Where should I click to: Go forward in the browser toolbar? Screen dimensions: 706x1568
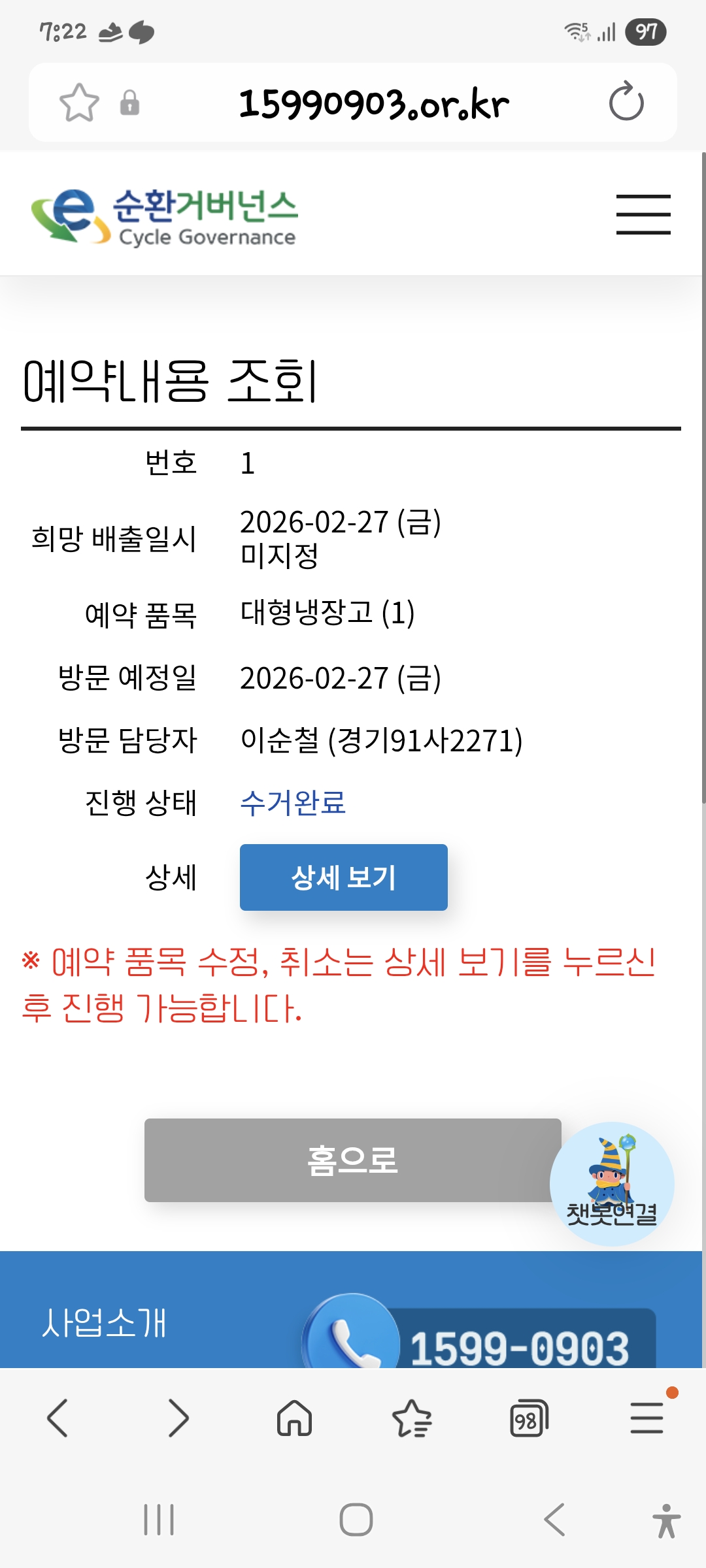coord(178,1418)
